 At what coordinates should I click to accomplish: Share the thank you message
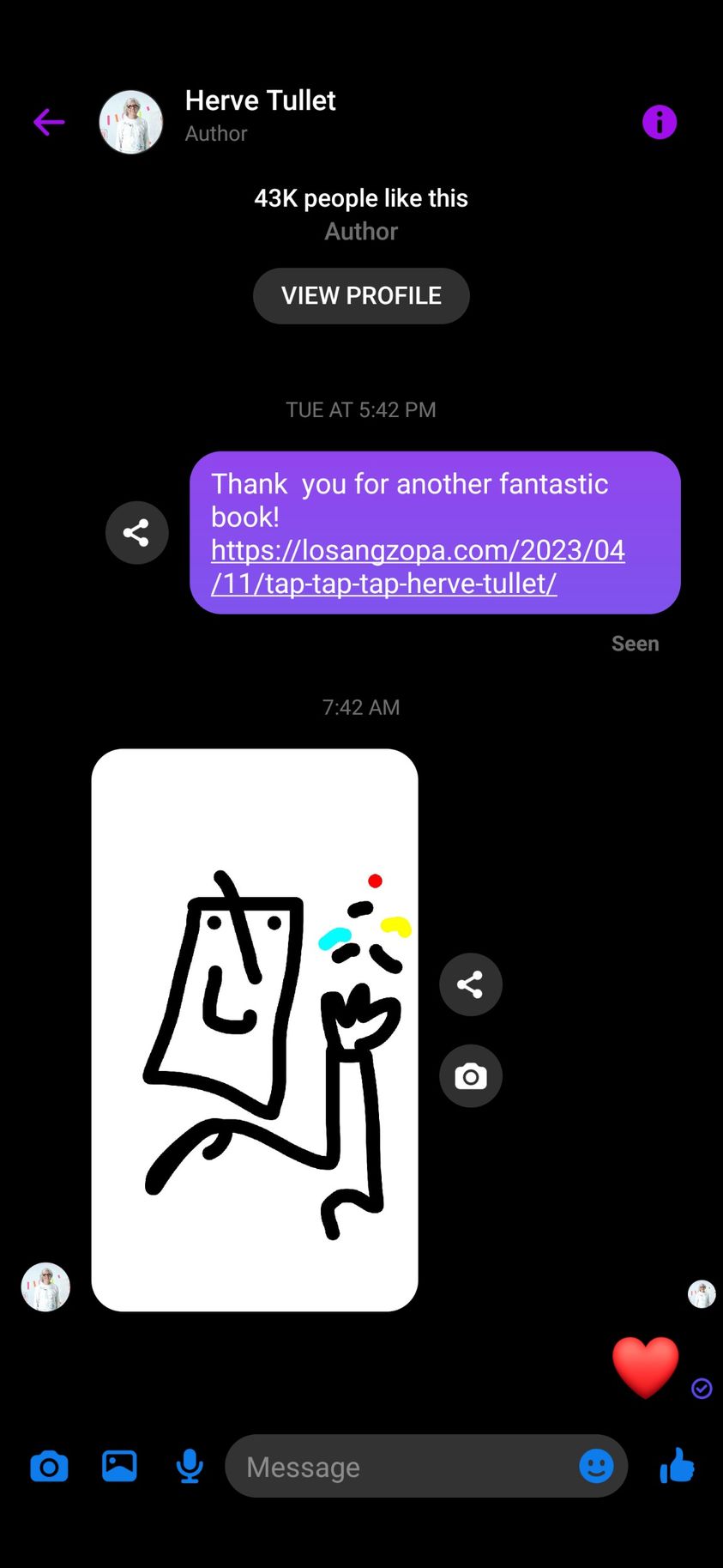pyautogui.click(x=136, y=533)
